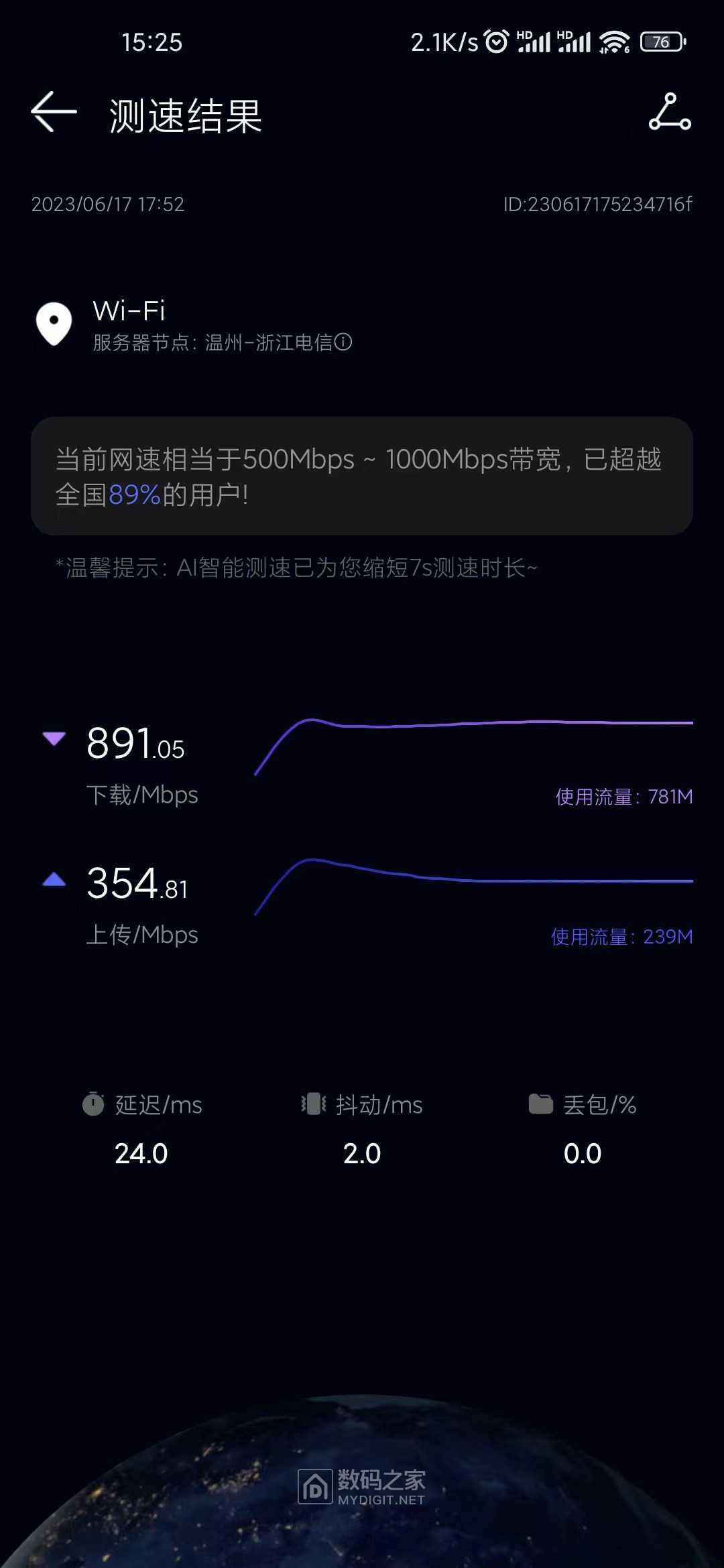Open the server node info icon
Viewport: 724px width, 1568px height.
click(x=343, y=342)
